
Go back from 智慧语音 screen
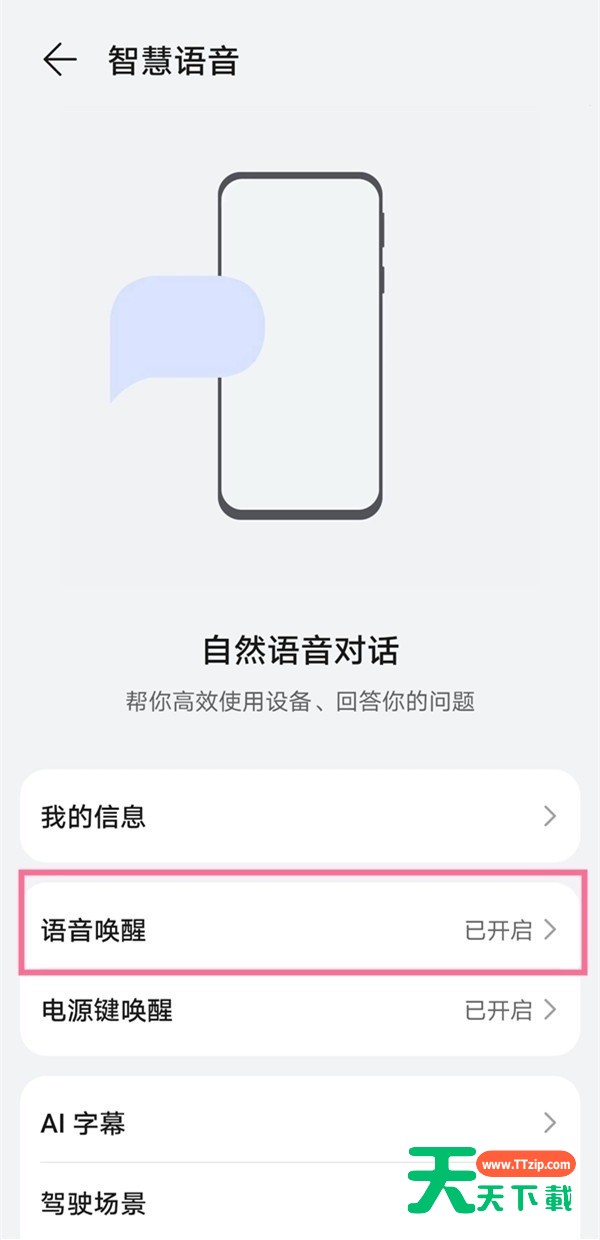pos(59,60)
